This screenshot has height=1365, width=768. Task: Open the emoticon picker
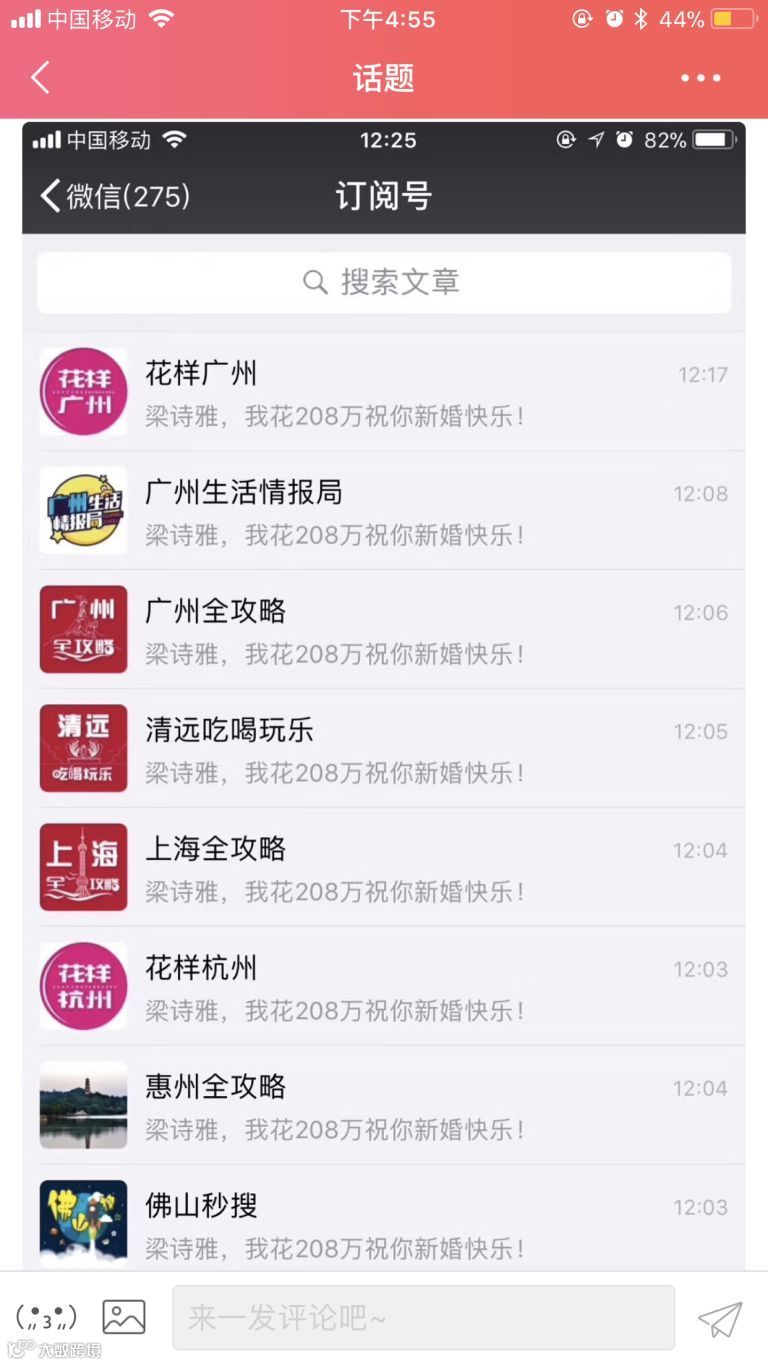click(46, 1317)
